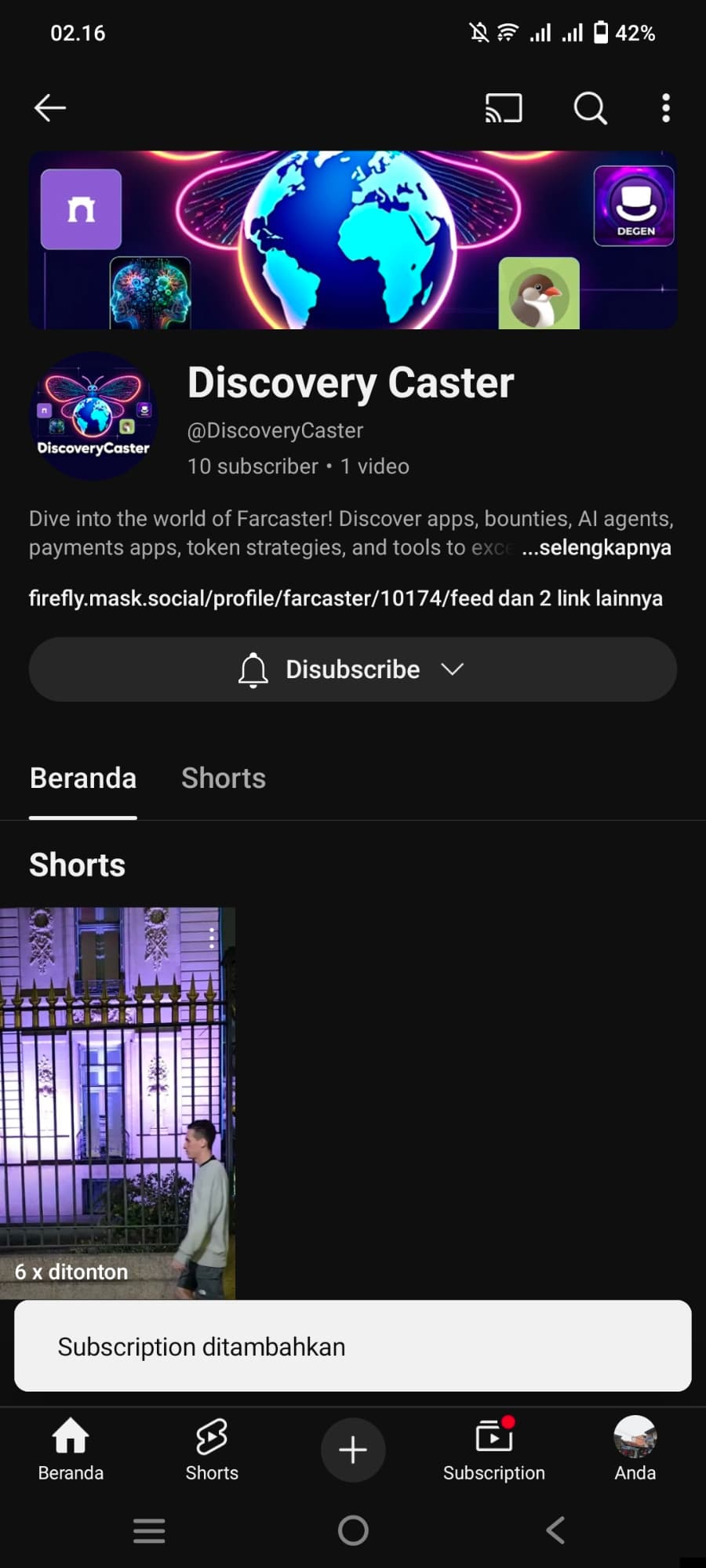Go to the system home screen
706x1568 pixels.
pyautogui.click(x=353, y=1530)
